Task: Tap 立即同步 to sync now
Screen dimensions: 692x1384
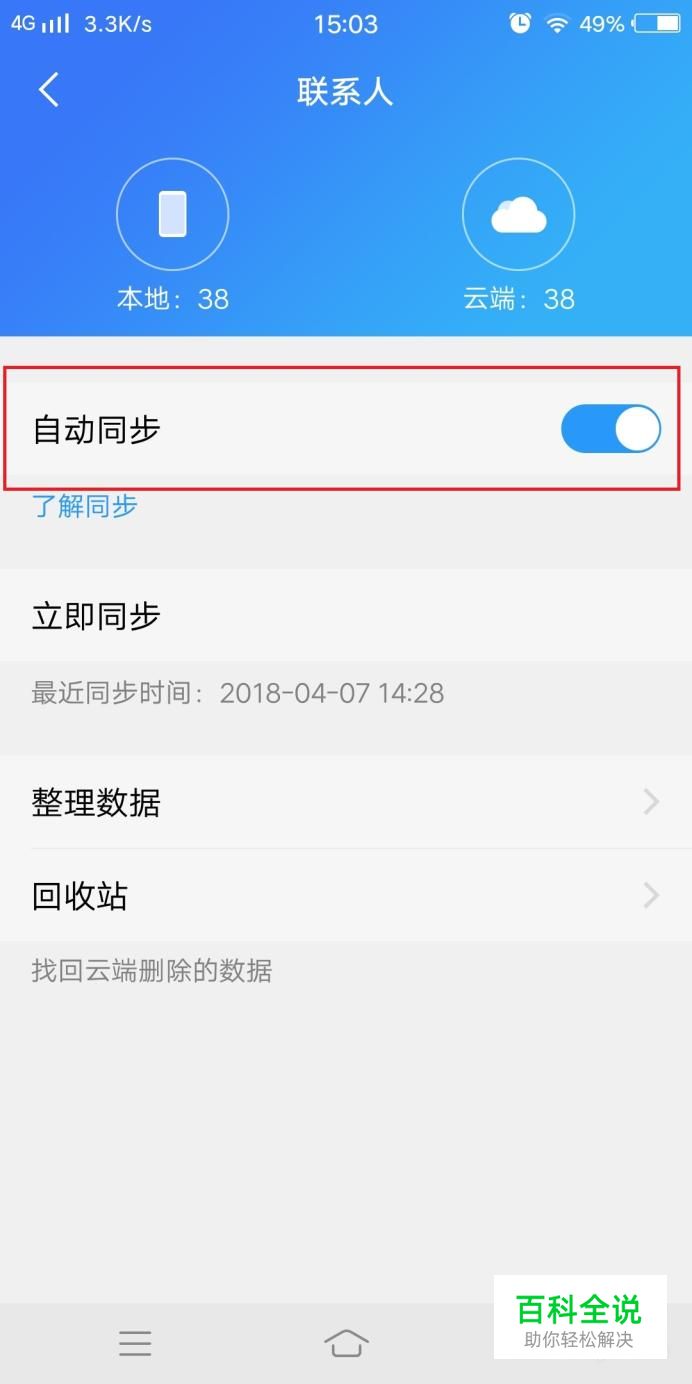Action: coord(346,615)
